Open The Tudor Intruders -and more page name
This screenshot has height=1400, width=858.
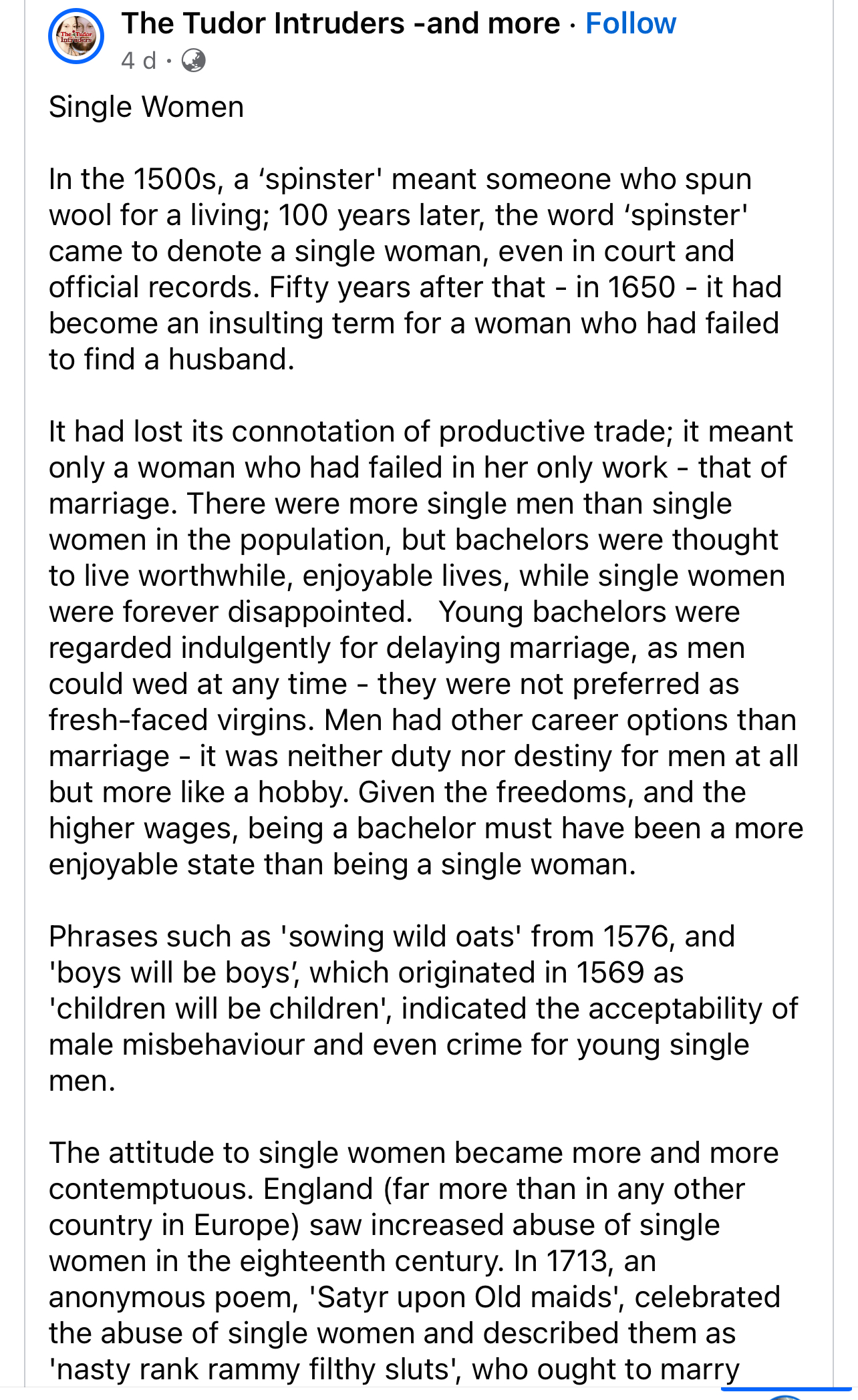point(341,24)
